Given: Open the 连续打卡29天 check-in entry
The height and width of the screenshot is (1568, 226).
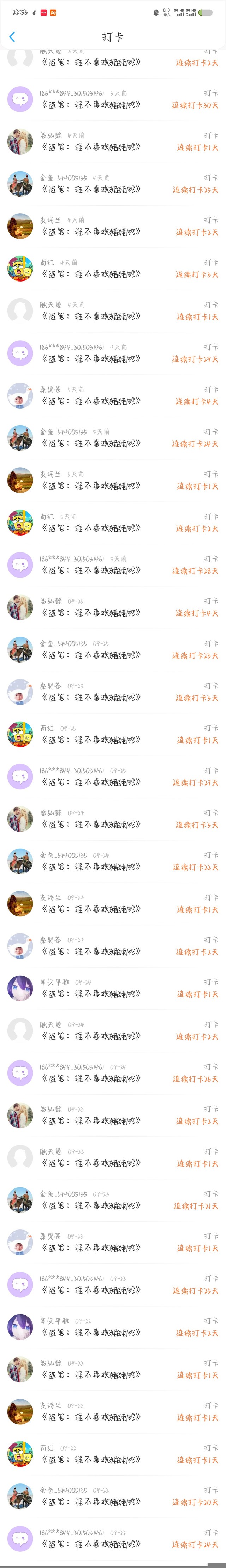Looking at the screenshot, I should click(113, 353).
